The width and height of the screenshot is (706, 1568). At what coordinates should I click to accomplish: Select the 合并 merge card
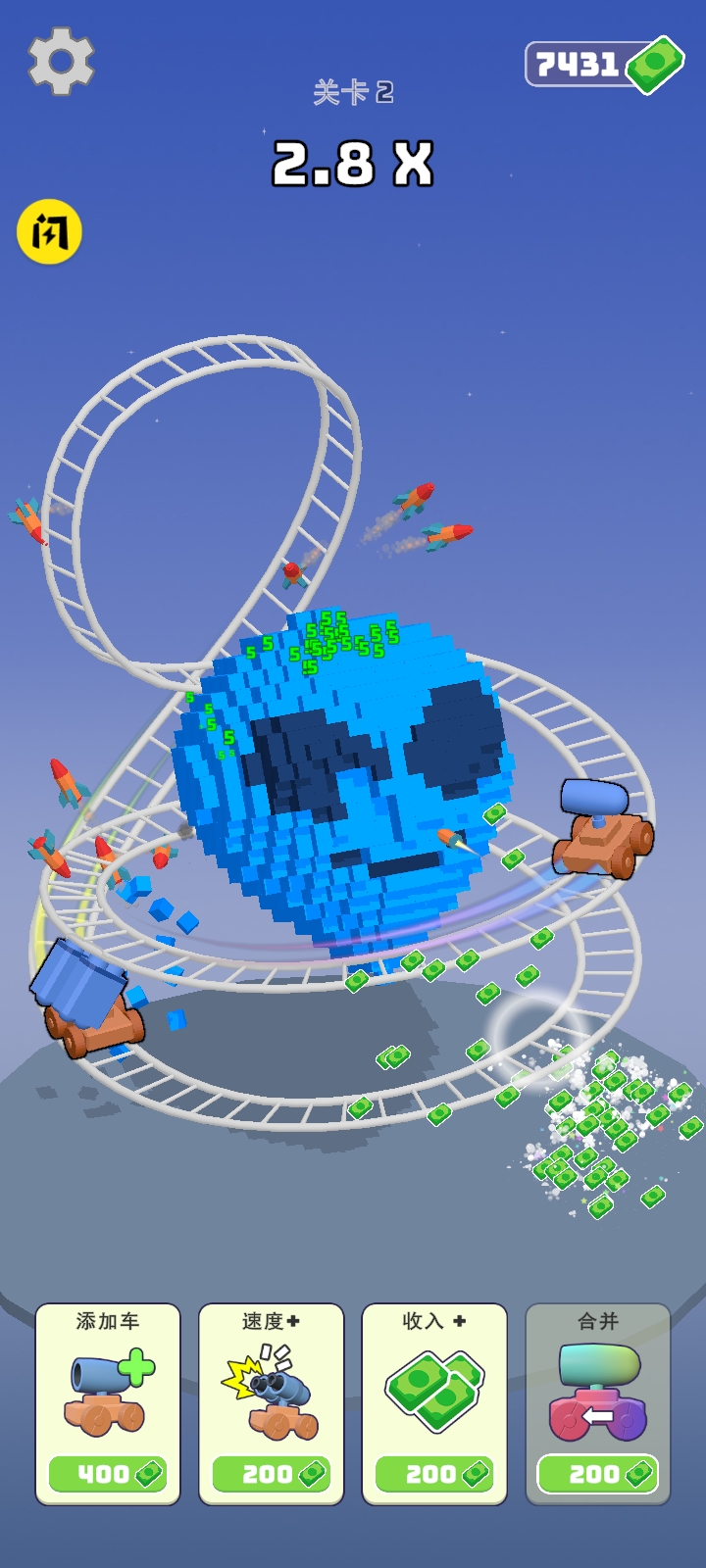tap(598, 1403)
